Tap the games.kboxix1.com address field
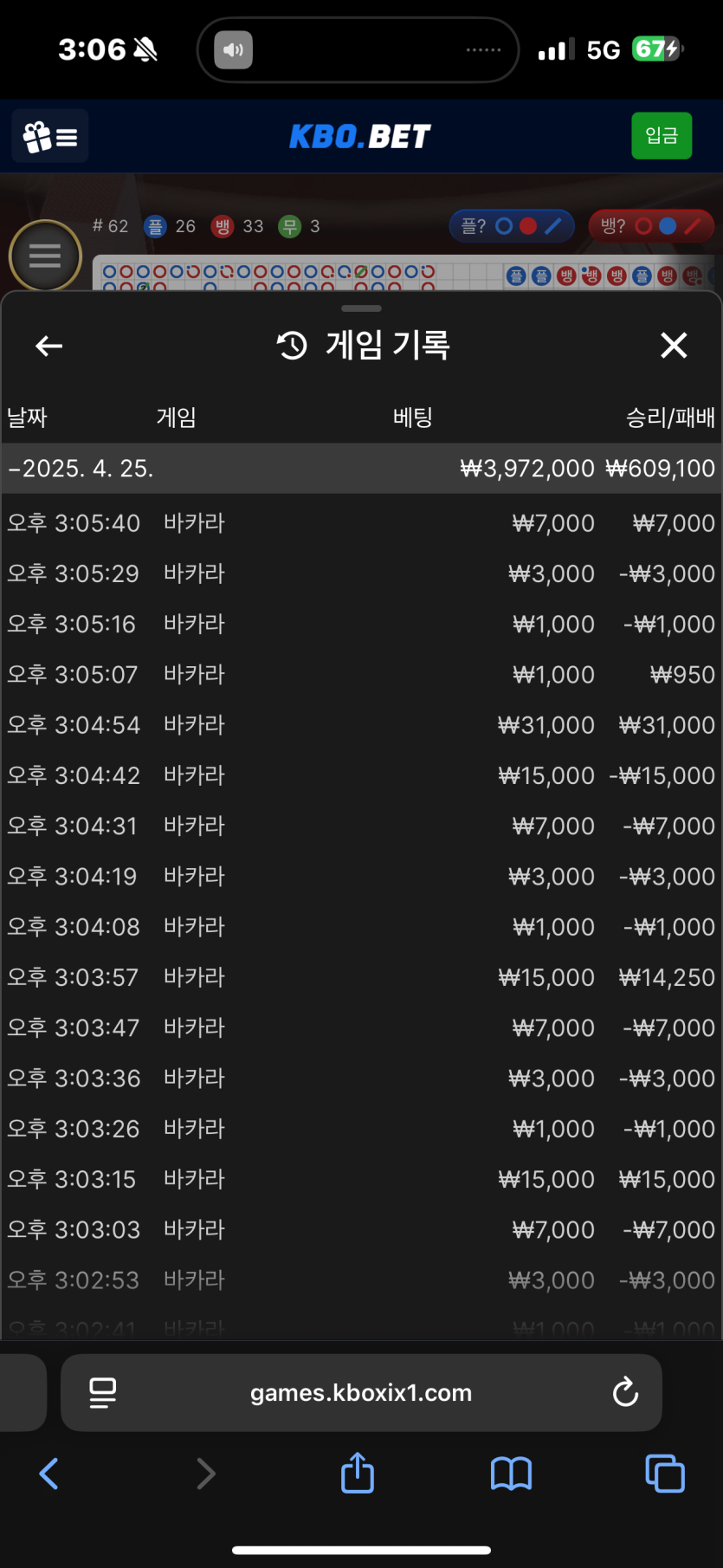Viewport: 723px width, 1568px height. [361, 1392]
